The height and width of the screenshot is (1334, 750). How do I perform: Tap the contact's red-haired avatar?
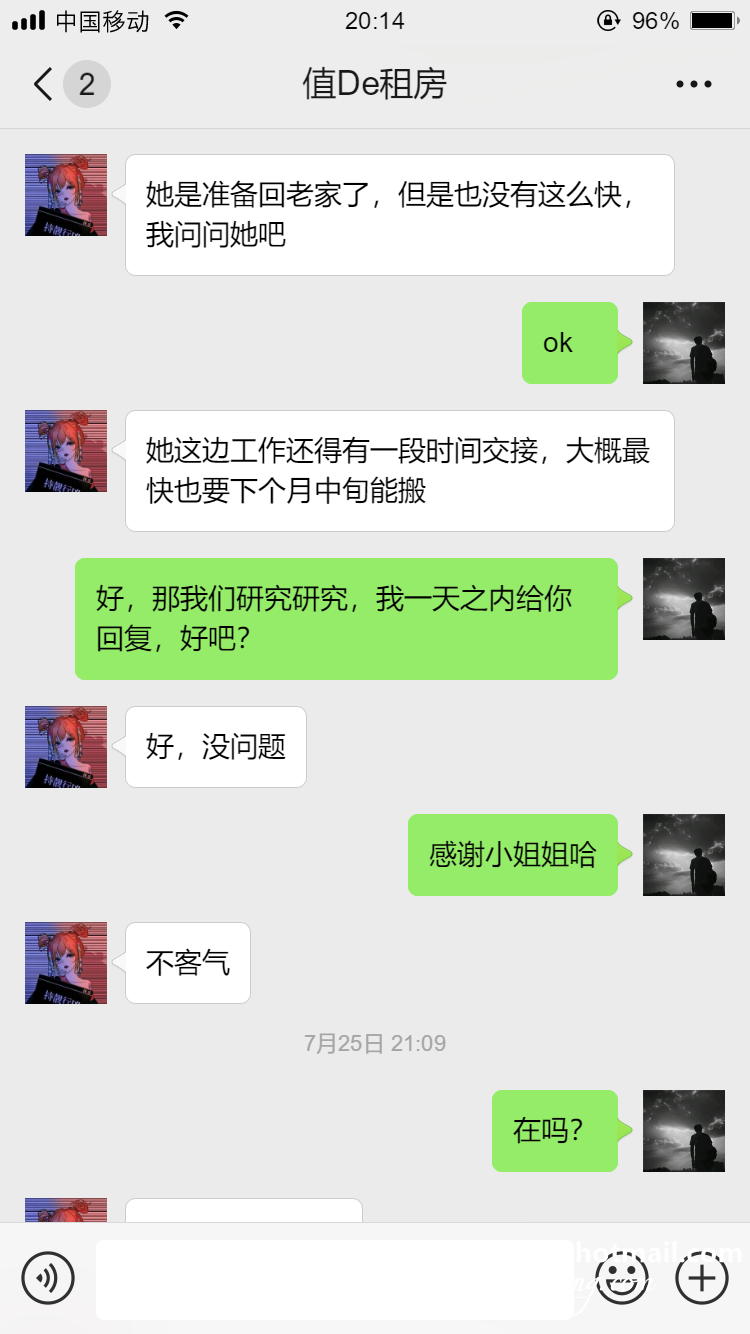click(x=65, y=195)
